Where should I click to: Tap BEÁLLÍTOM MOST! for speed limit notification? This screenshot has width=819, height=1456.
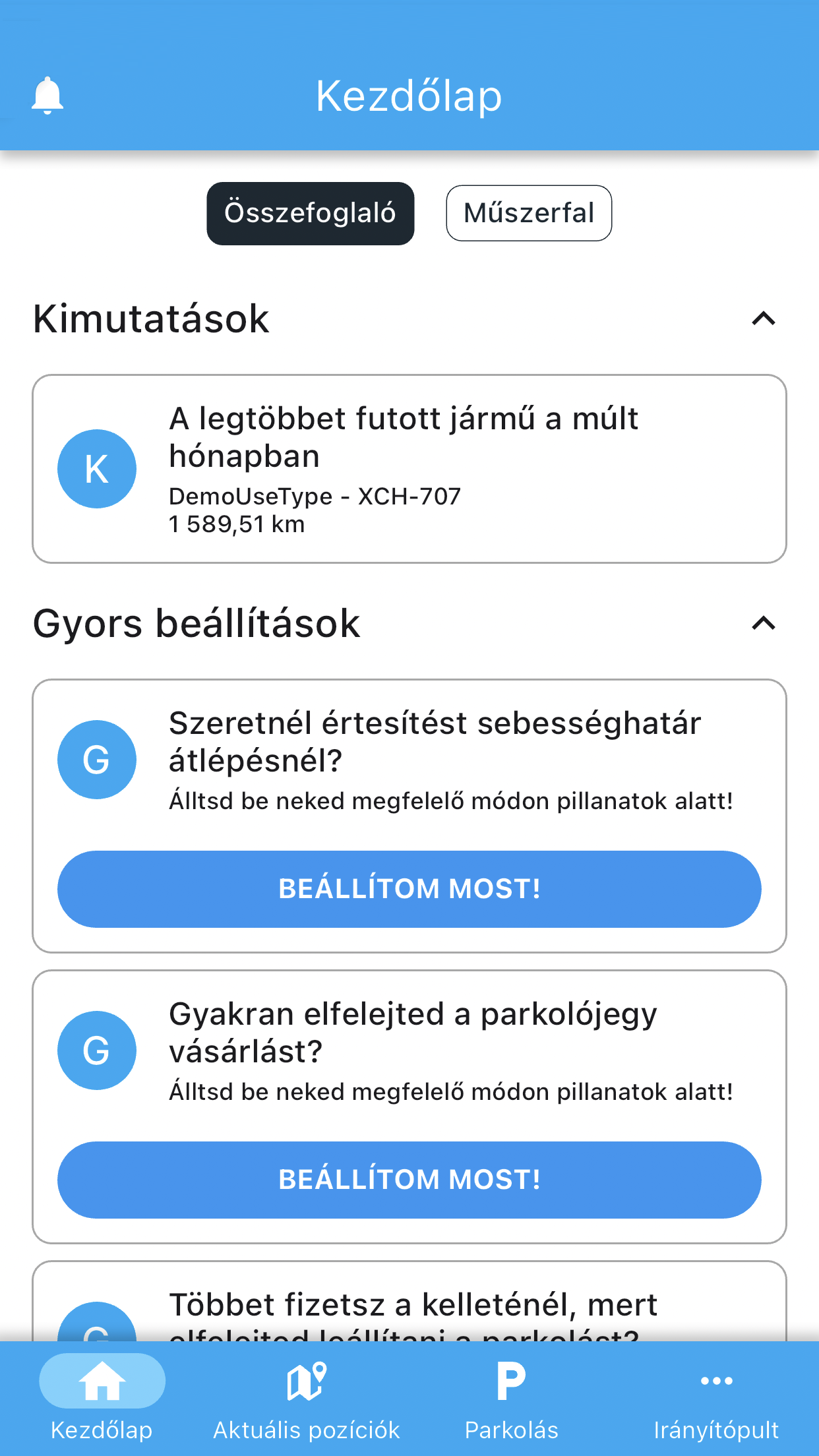(x=409, y=889)
